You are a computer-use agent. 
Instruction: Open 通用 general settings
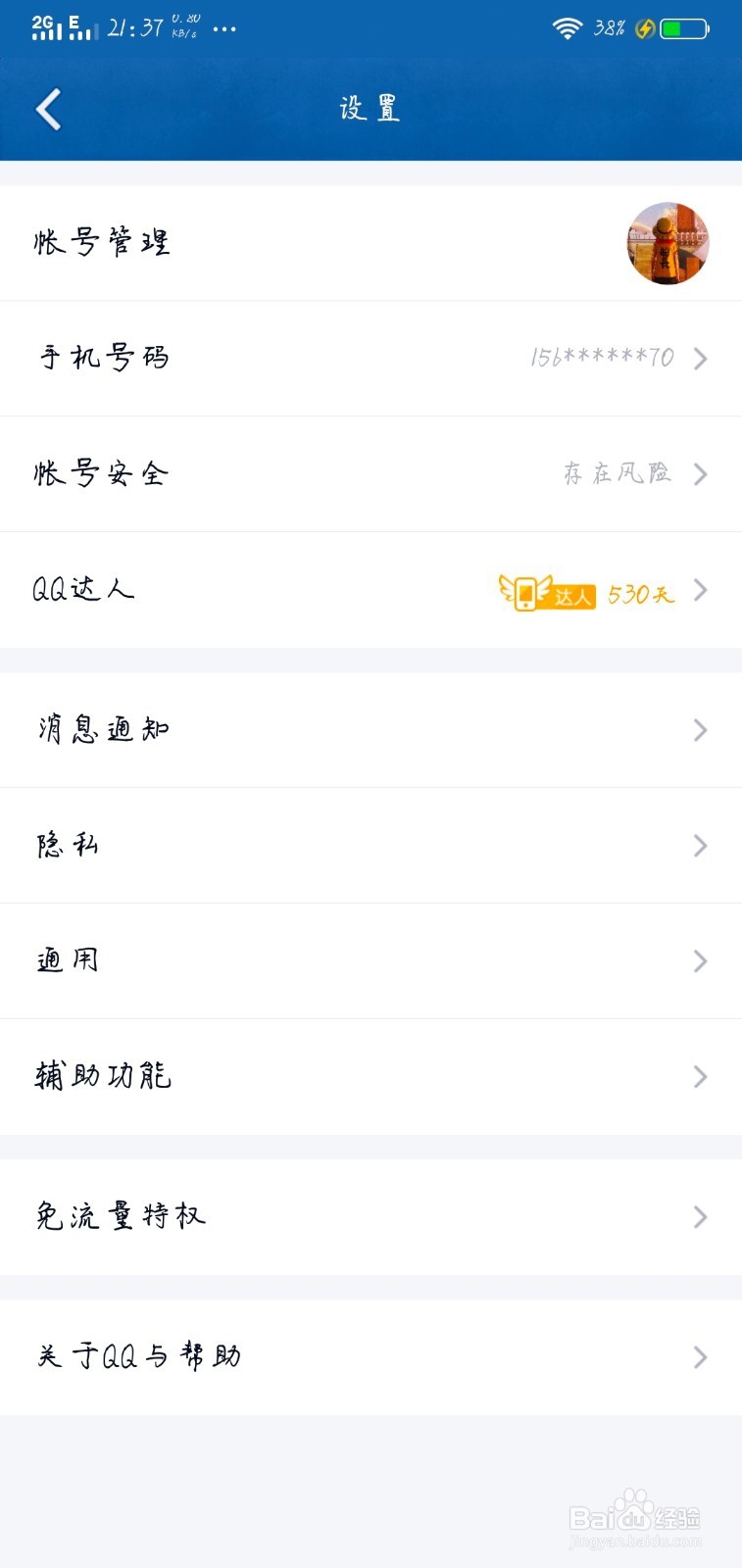tap(371, 961)
